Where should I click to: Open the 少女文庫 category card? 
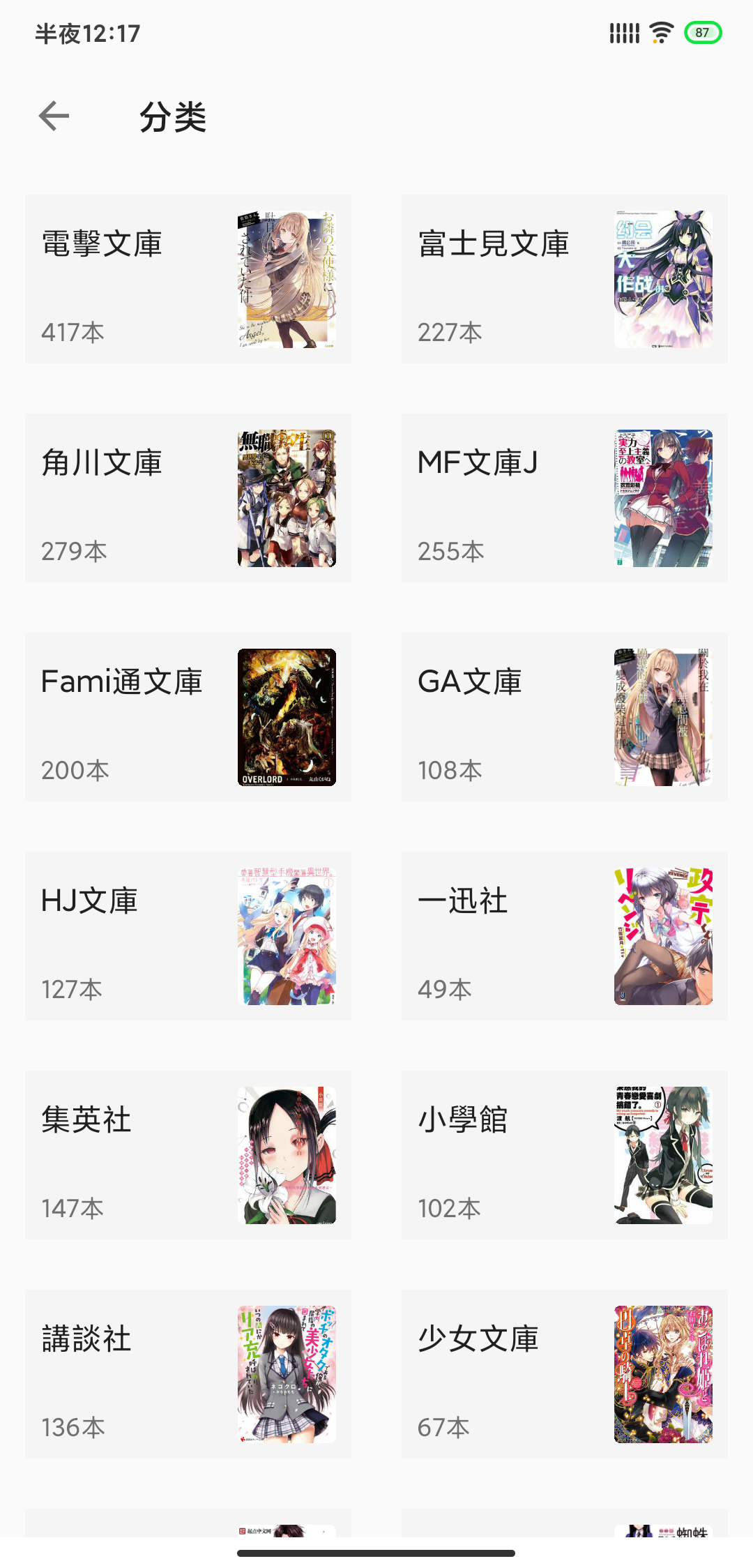coord(565,1374)
